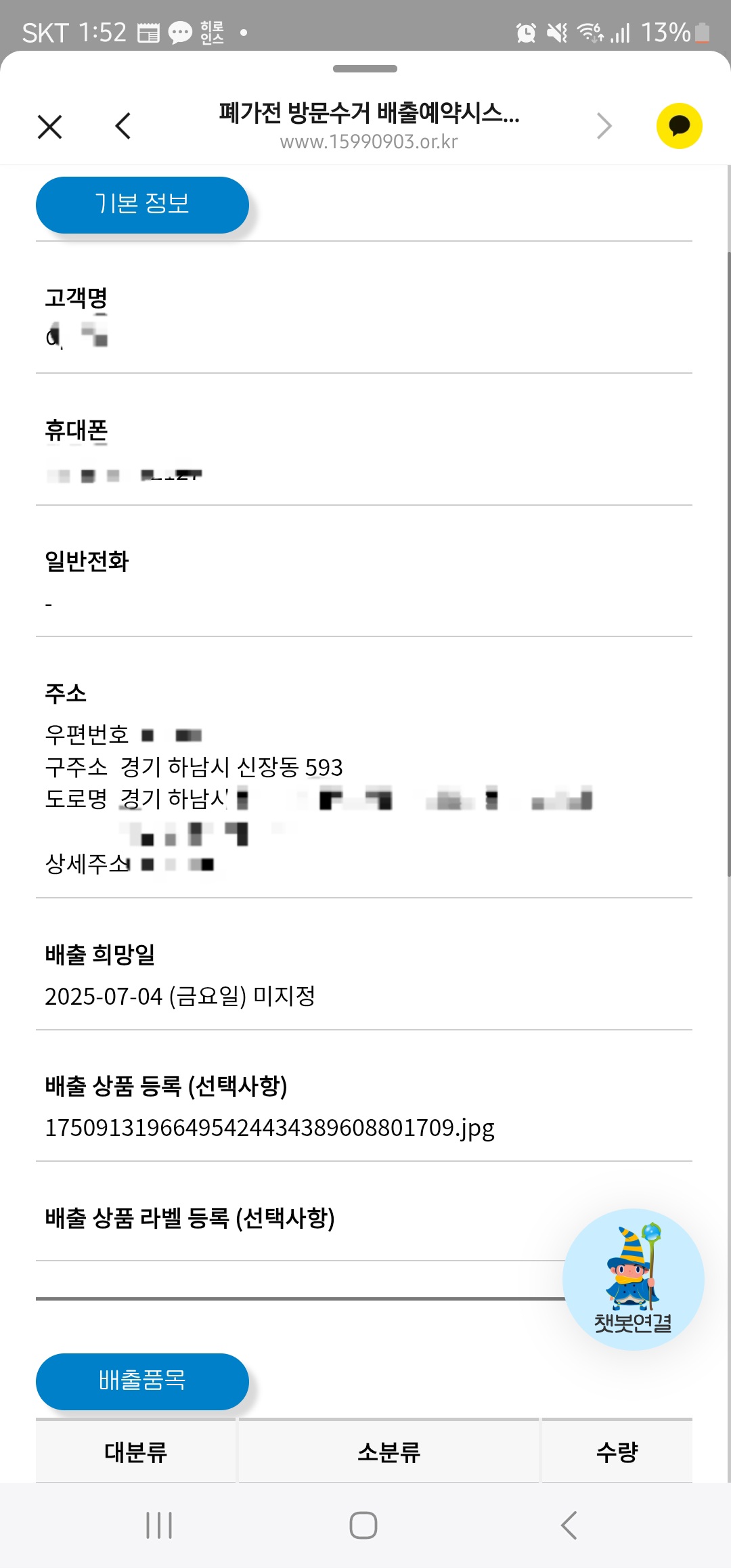Close the in-app browser with the X

click(x=50, y=127)
